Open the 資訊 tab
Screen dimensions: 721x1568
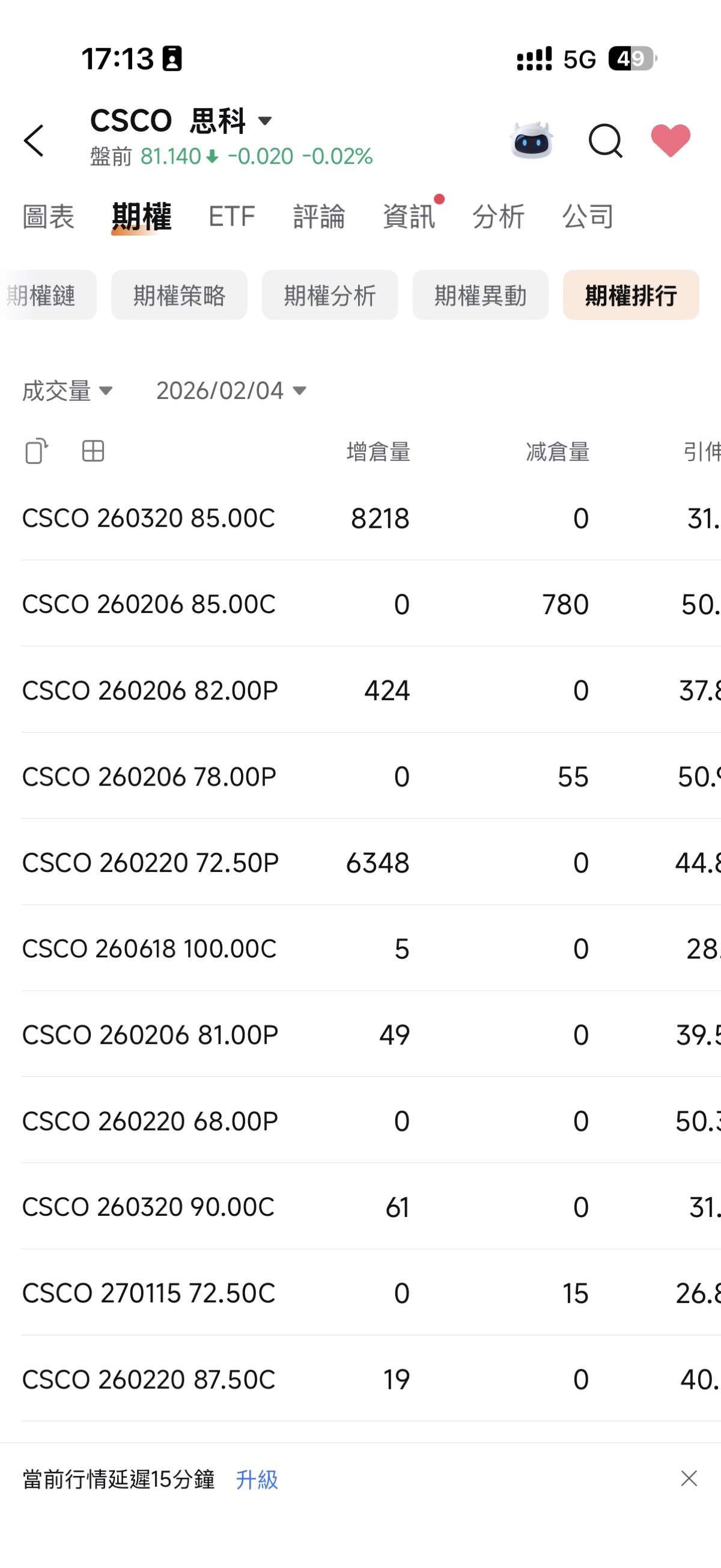(x=408, y=217)
